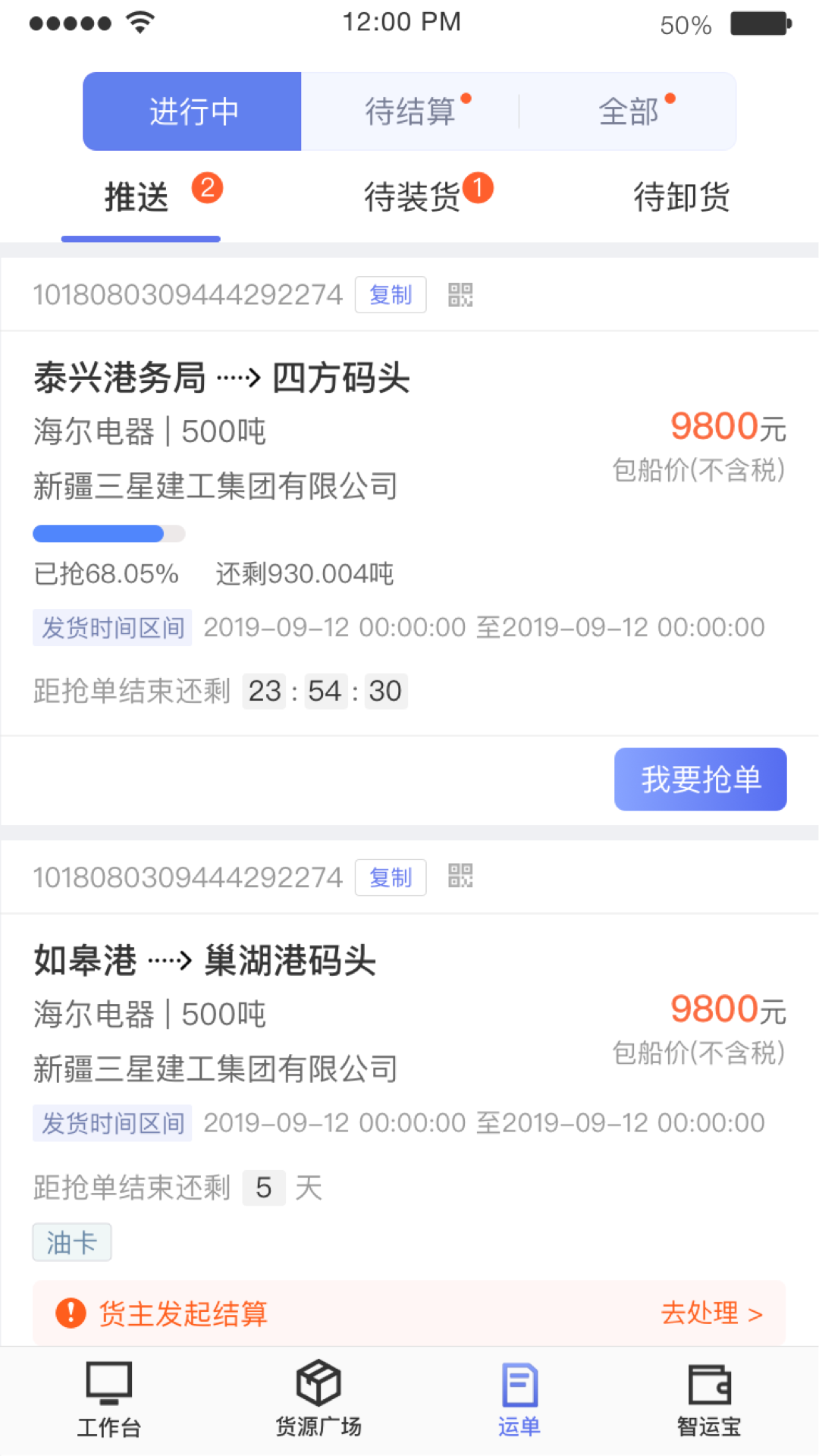This screenshot has height=1456, width=819.
Task: Tap 我要抢单 to grab the order
Action: pyautogui.click(x=700, y=779)
